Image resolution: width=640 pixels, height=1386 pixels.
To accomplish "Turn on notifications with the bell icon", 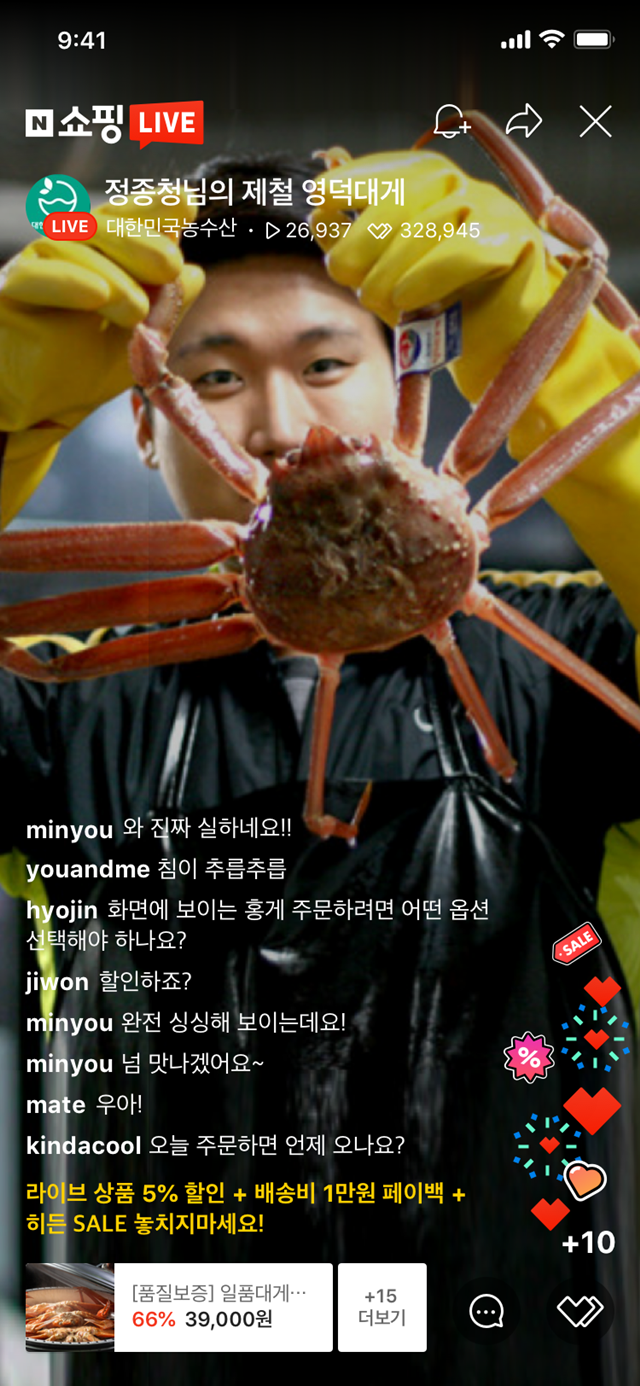I will point(452,122).
